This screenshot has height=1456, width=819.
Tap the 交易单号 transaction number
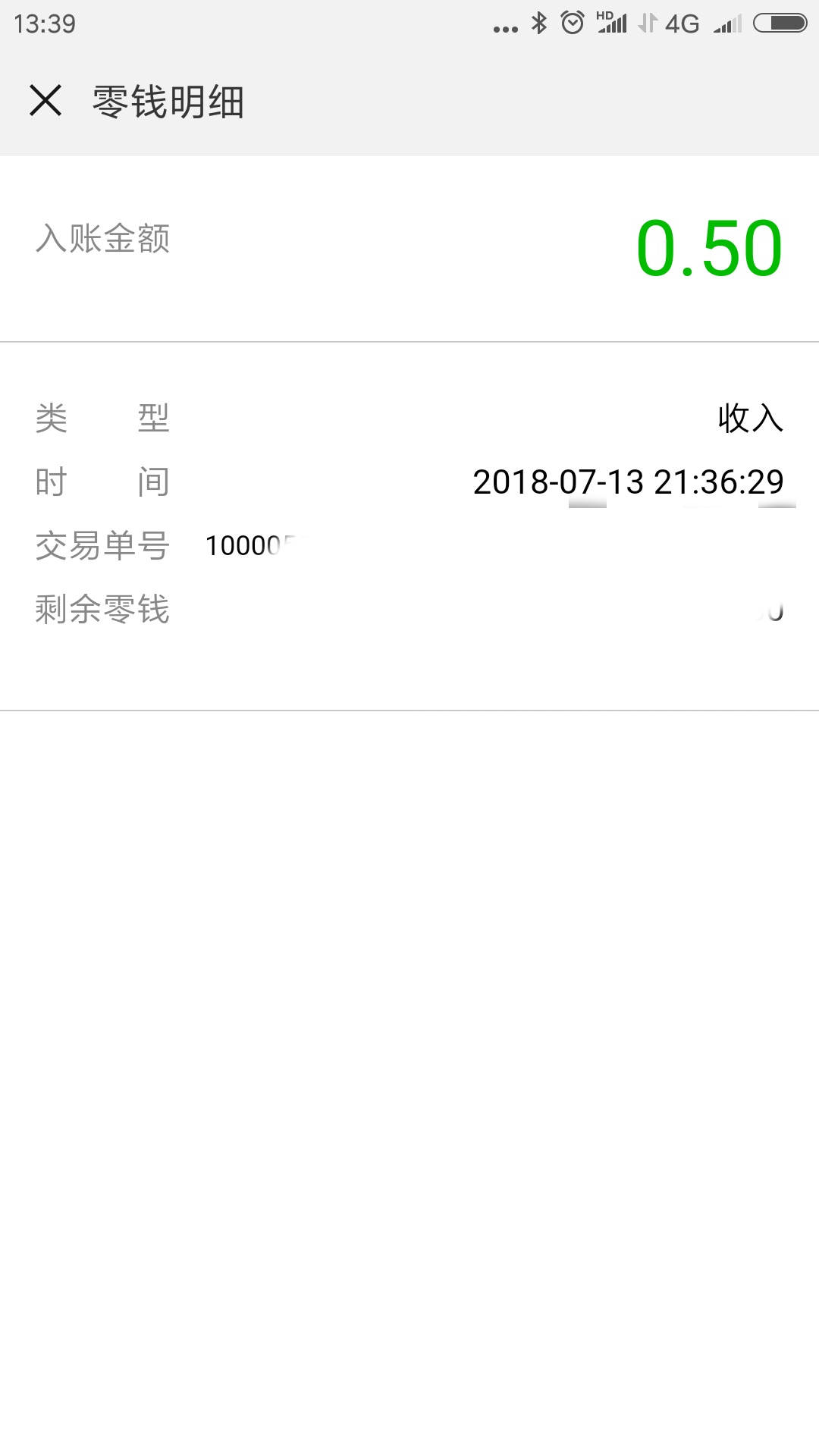(x=250, y=544)
